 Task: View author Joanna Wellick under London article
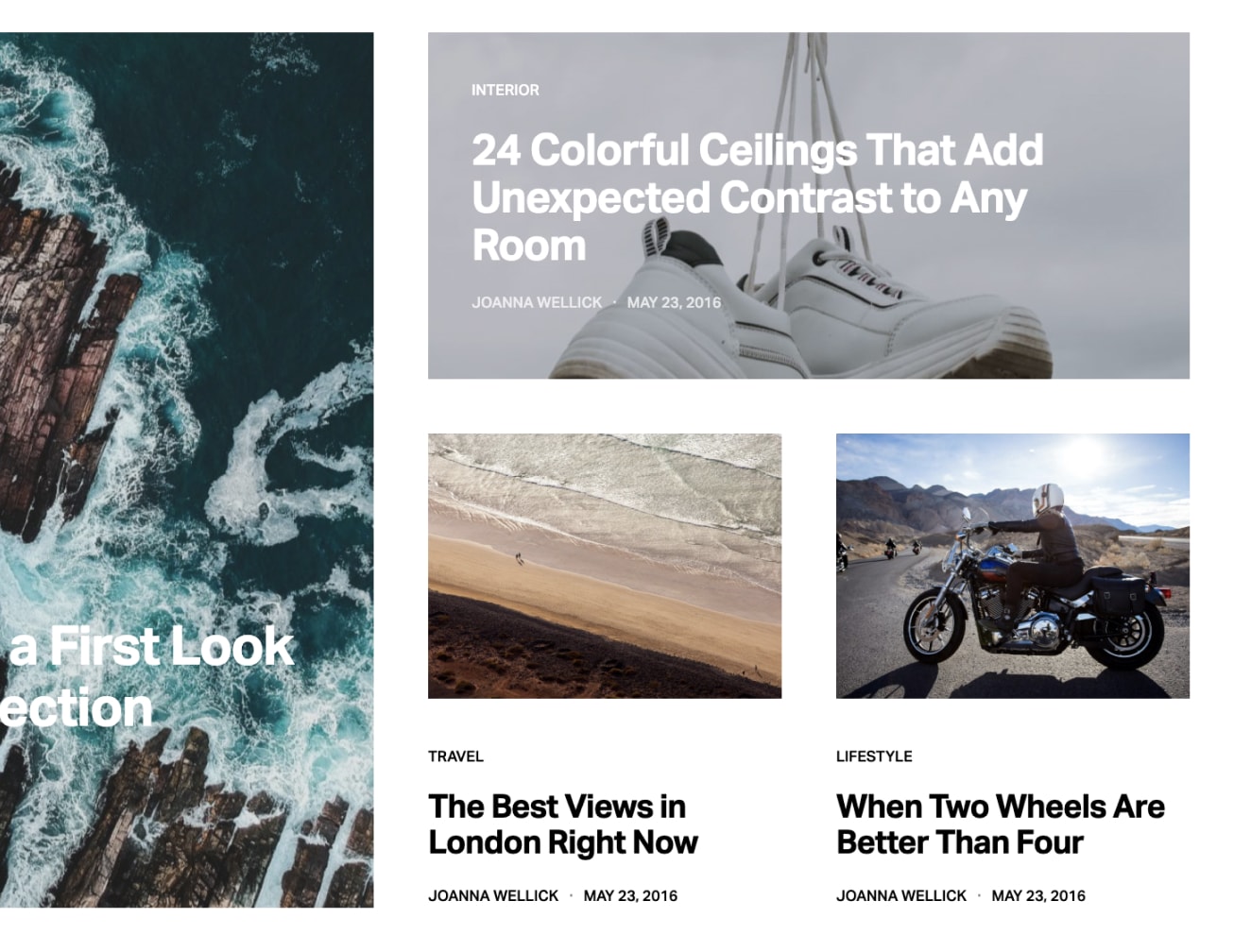click(x=492, y=895)
